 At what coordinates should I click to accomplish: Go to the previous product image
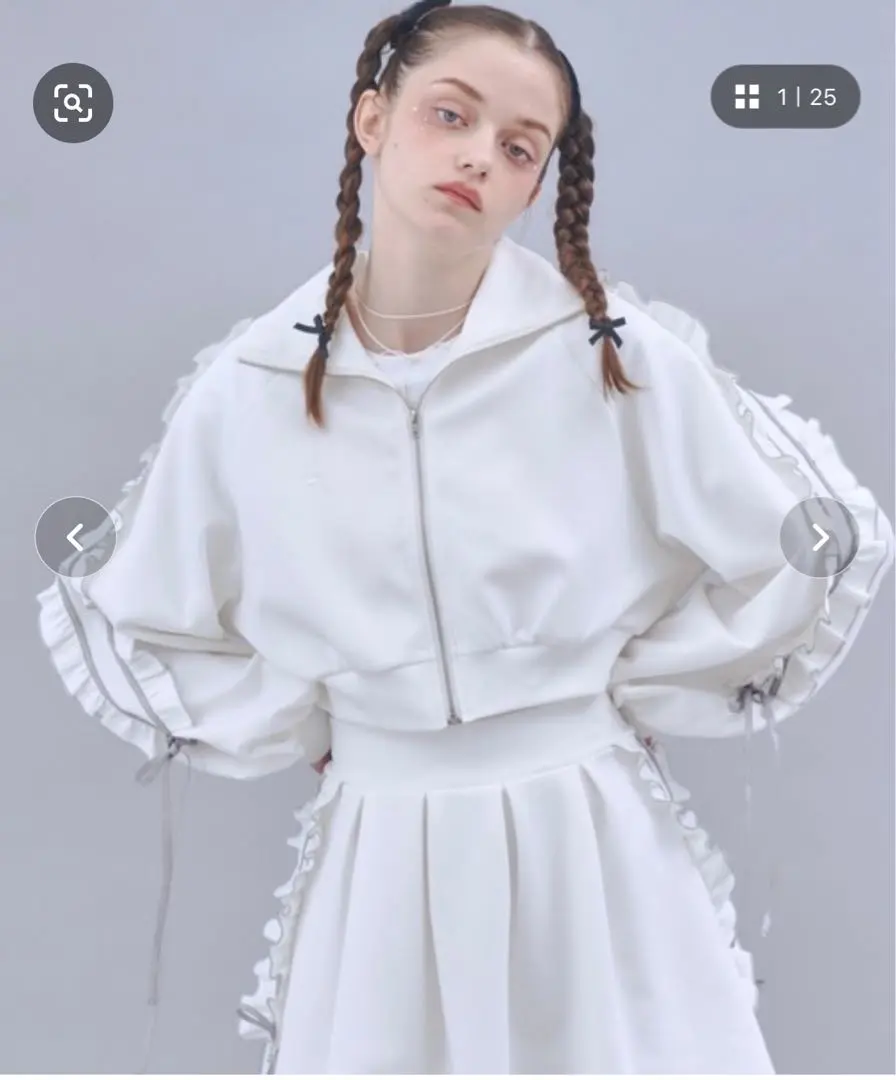[75, 538]
